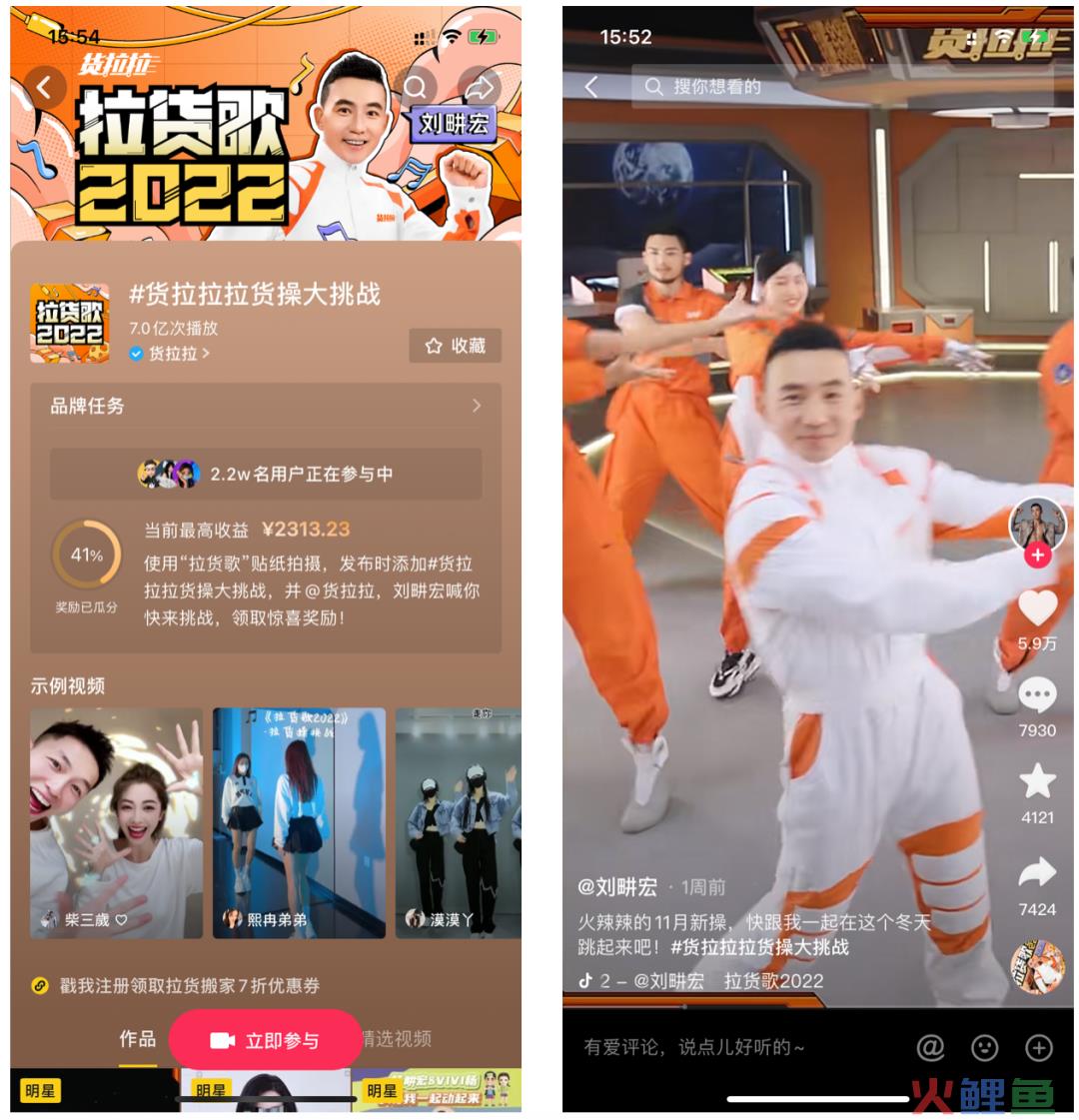The image size is (1079, 1120).
Task: Tap 收藏 to bookmark the challenge
Action: 456,346
